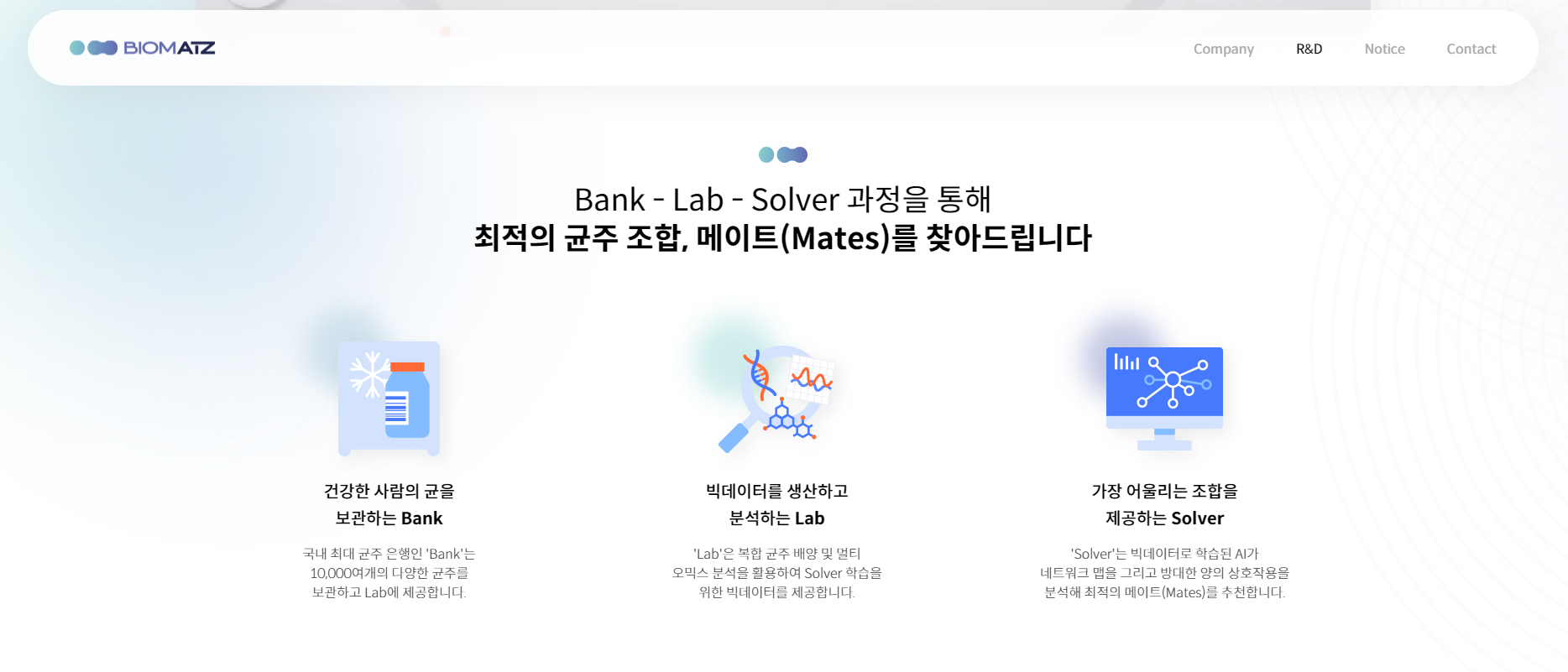Navigate to the Contact page

(1471, 49)
